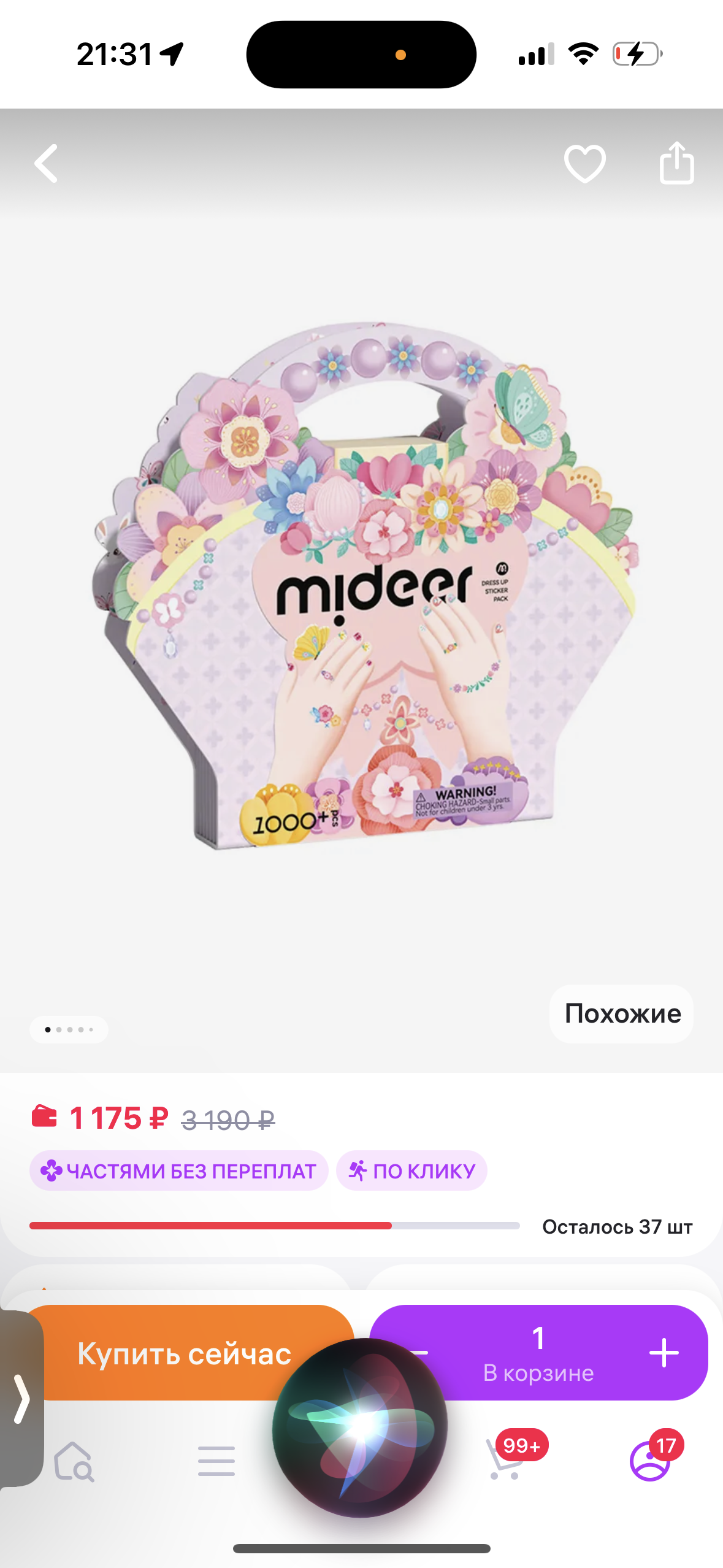The width and height of the screenshot is (723, 1568).
Task: Open the home search tab
Action: (x=74, y=1461)
